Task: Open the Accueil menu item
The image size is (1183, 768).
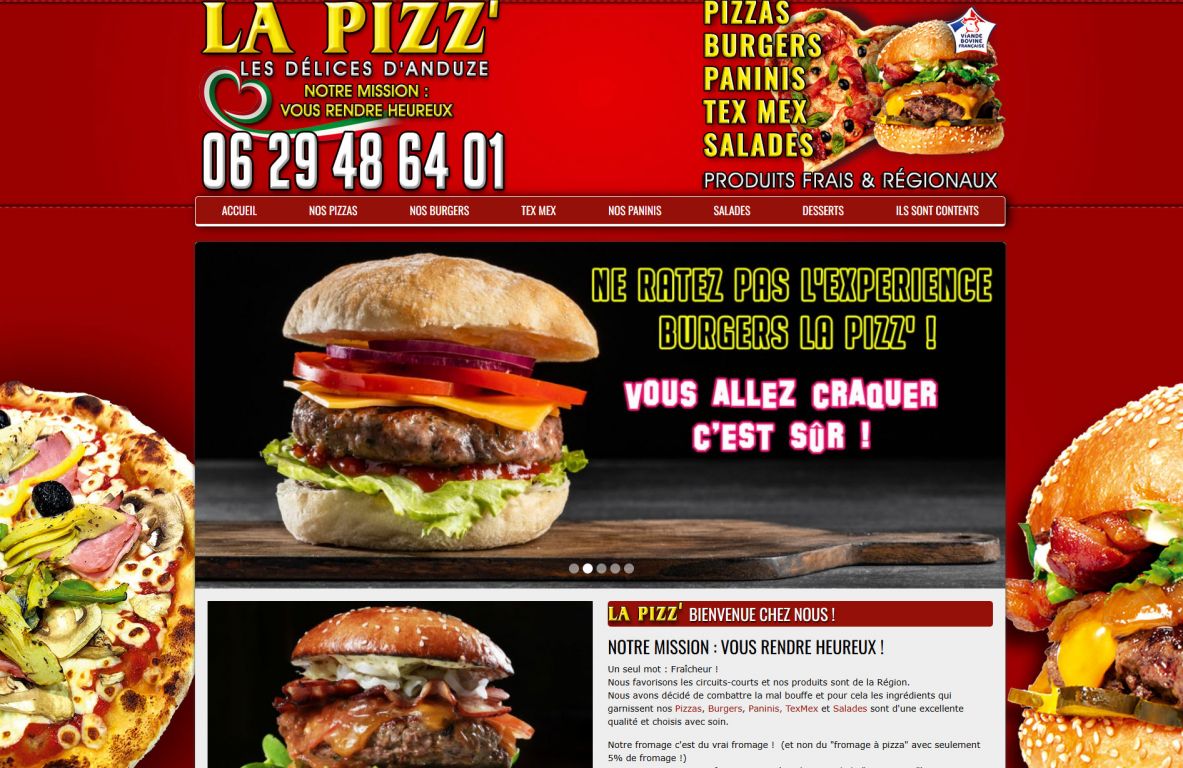Action: tap(239, 211)
